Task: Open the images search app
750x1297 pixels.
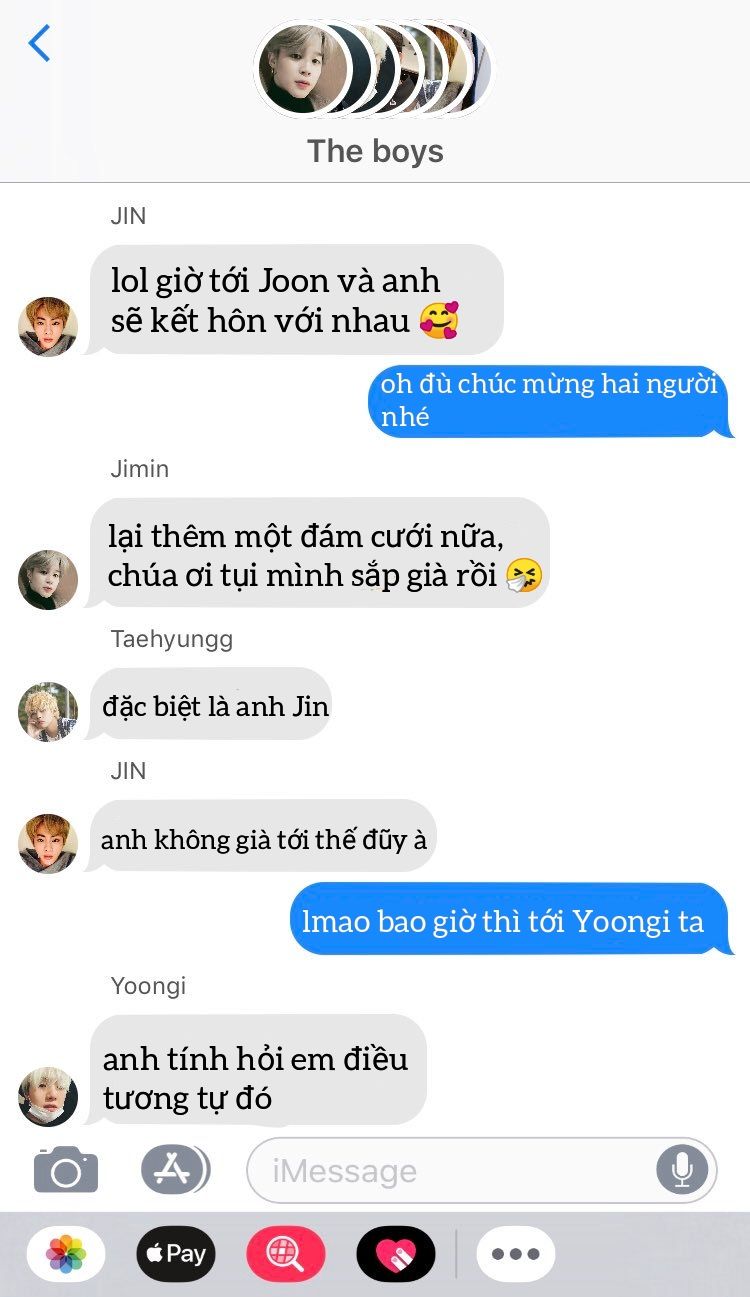Action: point(286,1254)
